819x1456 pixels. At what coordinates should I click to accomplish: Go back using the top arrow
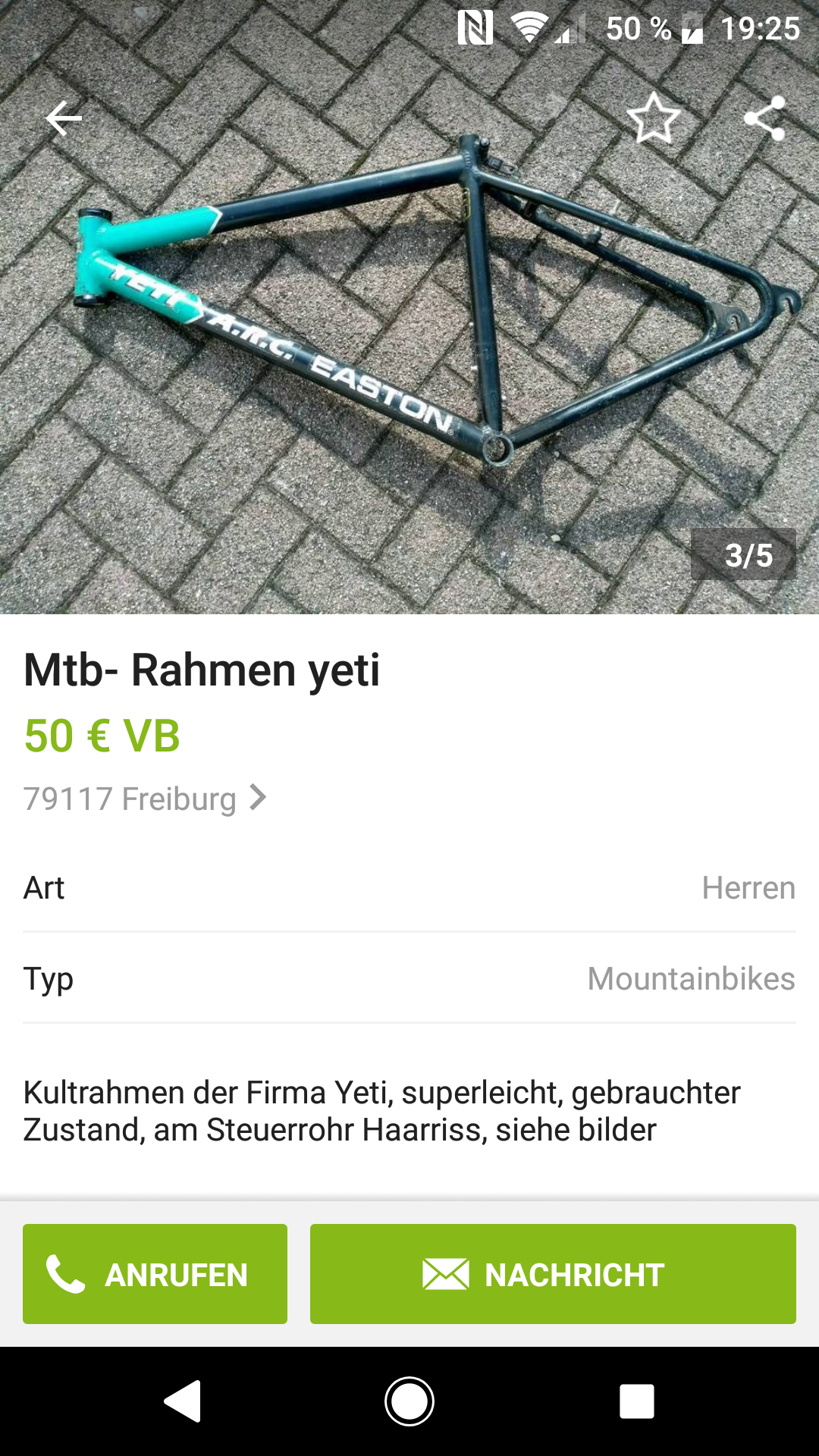coord(64,118)
